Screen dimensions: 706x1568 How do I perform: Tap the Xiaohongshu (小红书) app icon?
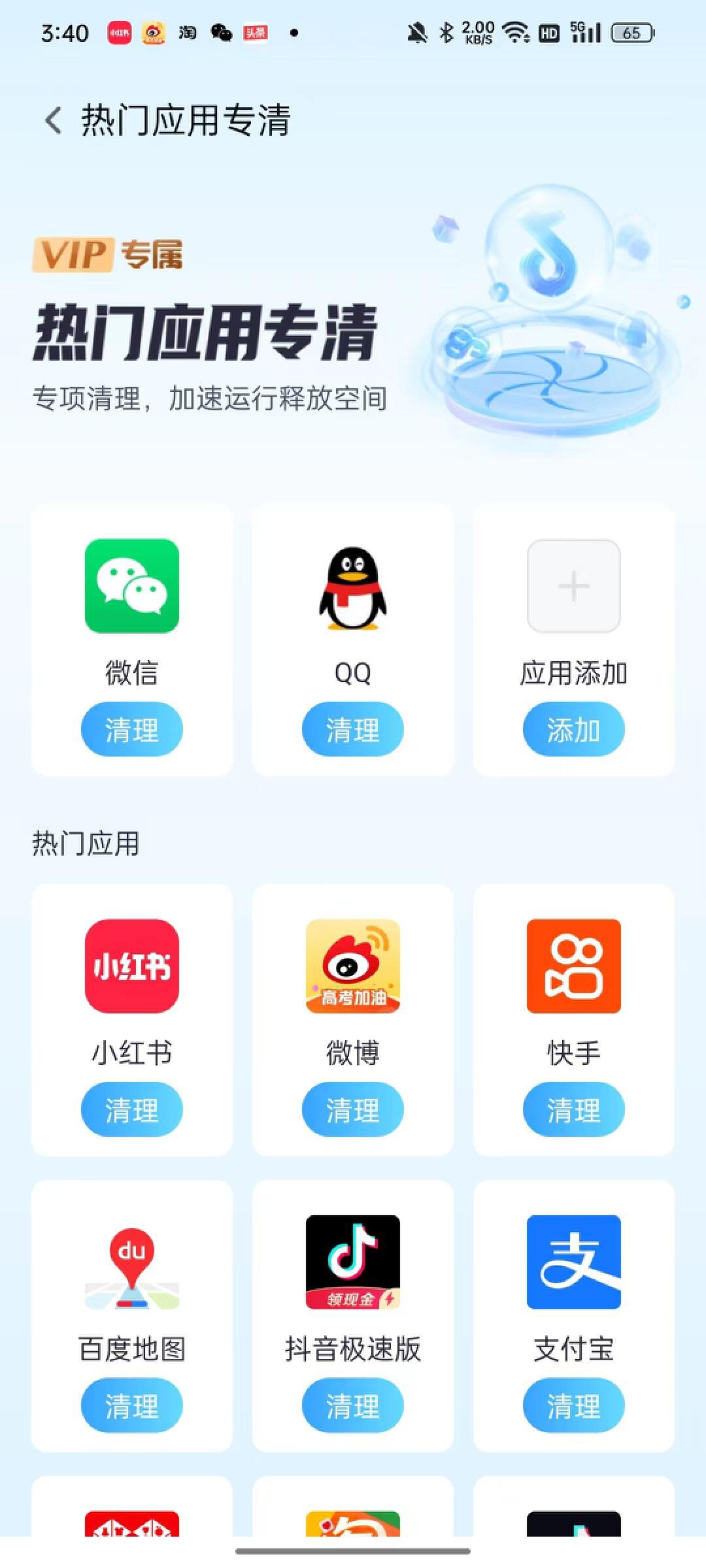coord(131,967)
